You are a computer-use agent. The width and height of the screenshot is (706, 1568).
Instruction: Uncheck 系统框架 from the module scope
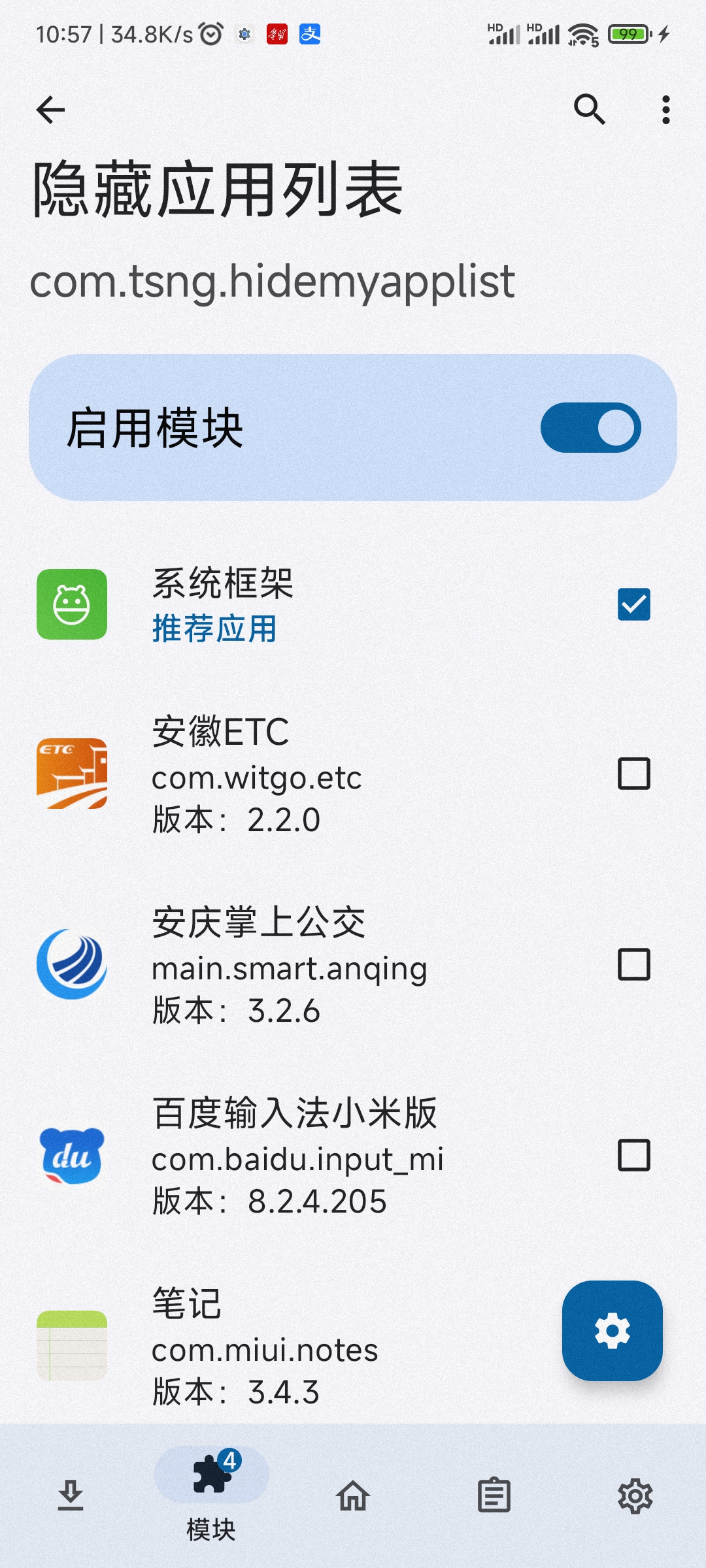click(633, 604)
